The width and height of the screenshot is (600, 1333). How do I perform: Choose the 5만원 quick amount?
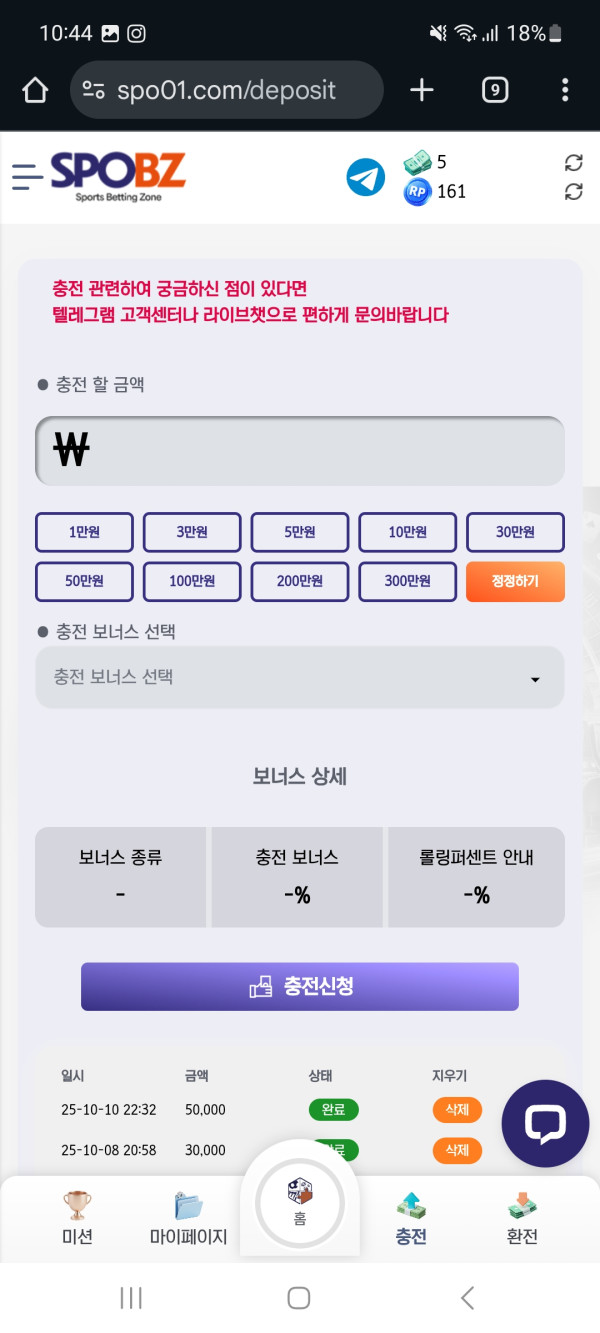tap(300, 532)
